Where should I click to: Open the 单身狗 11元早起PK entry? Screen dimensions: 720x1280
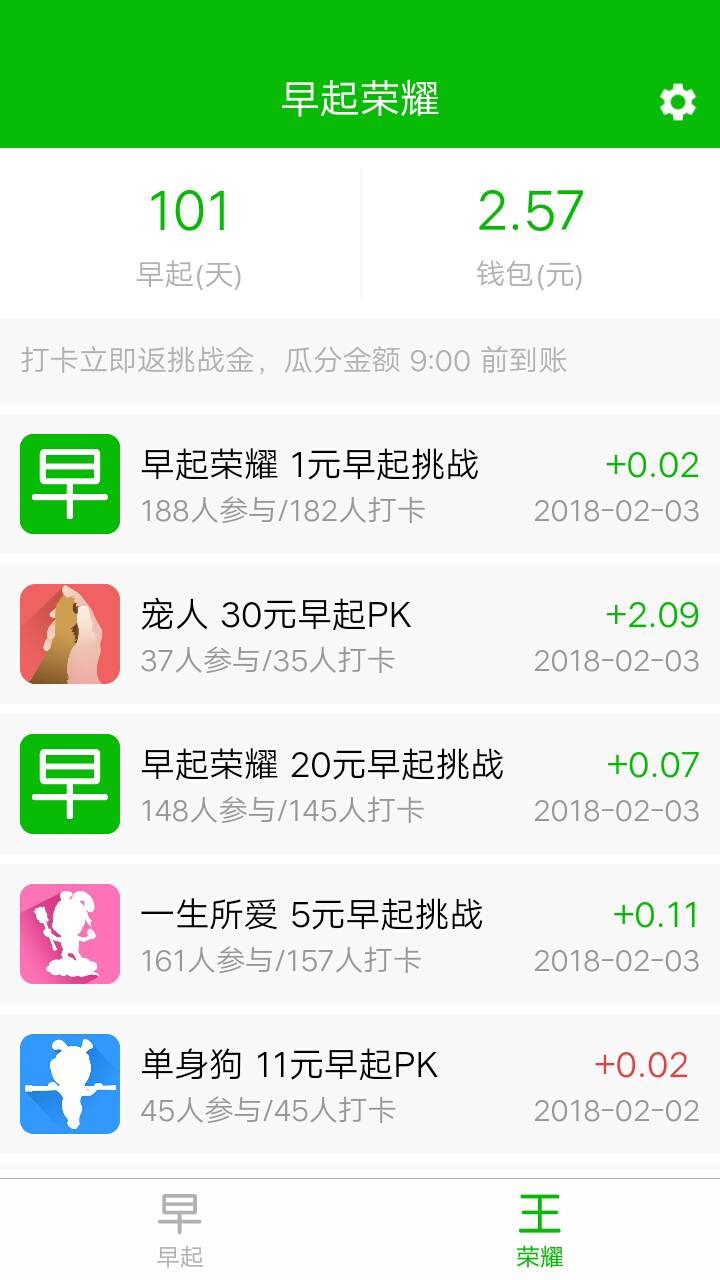360,1084
